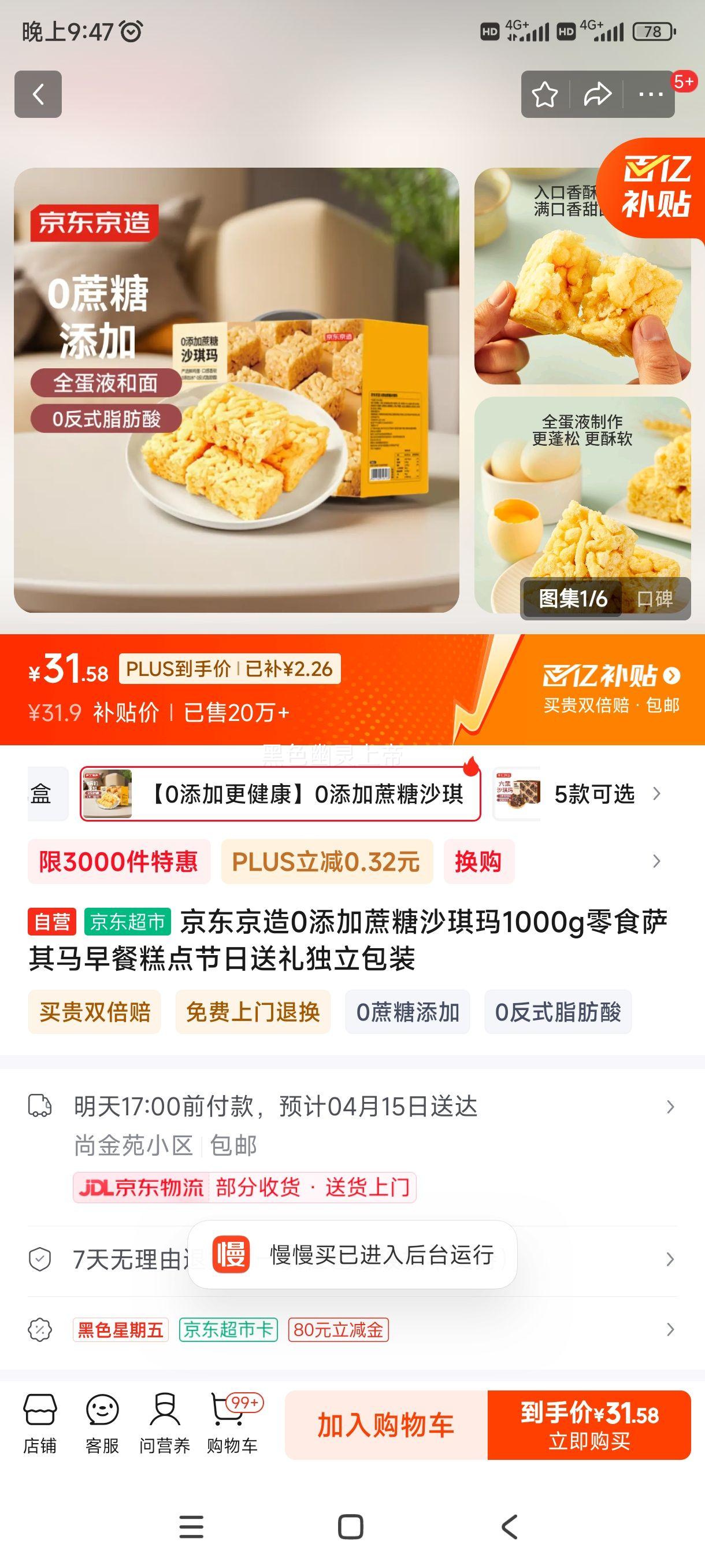
Task: Share the product via the share icon
Action: (x=598, y=94)
